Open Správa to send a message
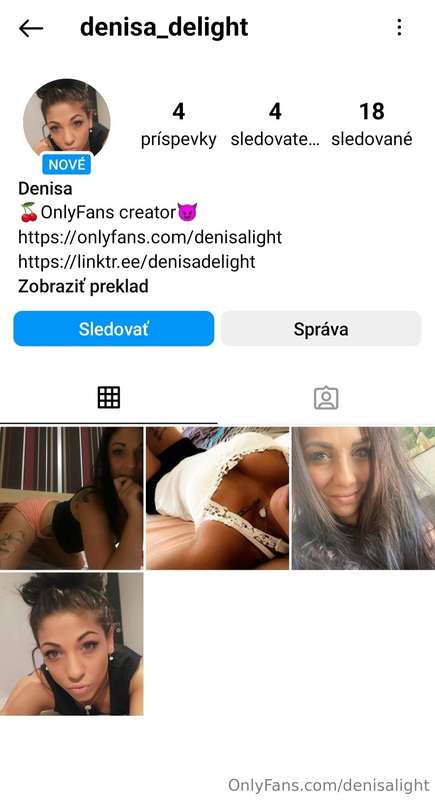This screenshot has height=800, width=435. 321,329
